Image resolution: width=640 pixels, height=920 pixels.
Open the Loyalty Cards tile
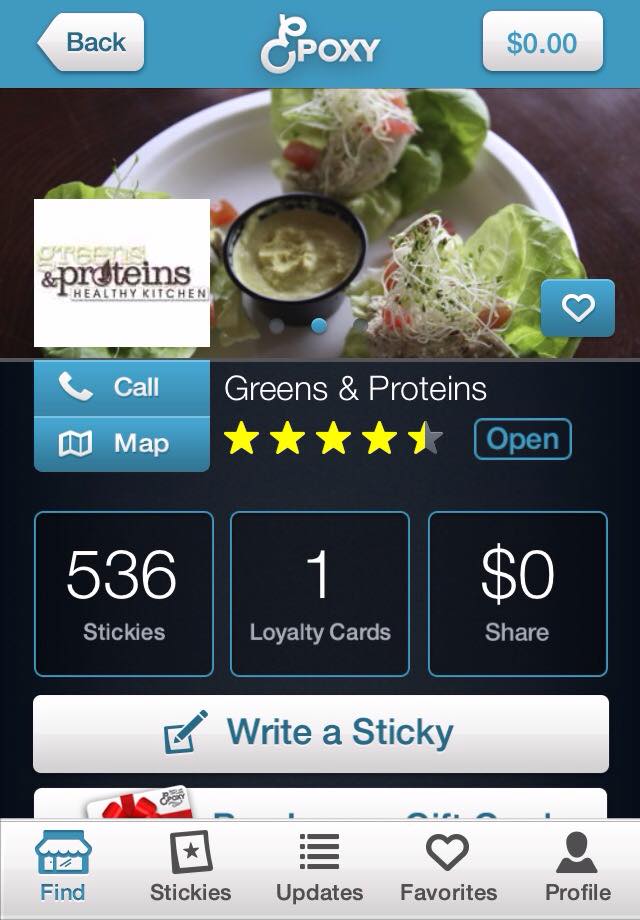click(320, 594)
